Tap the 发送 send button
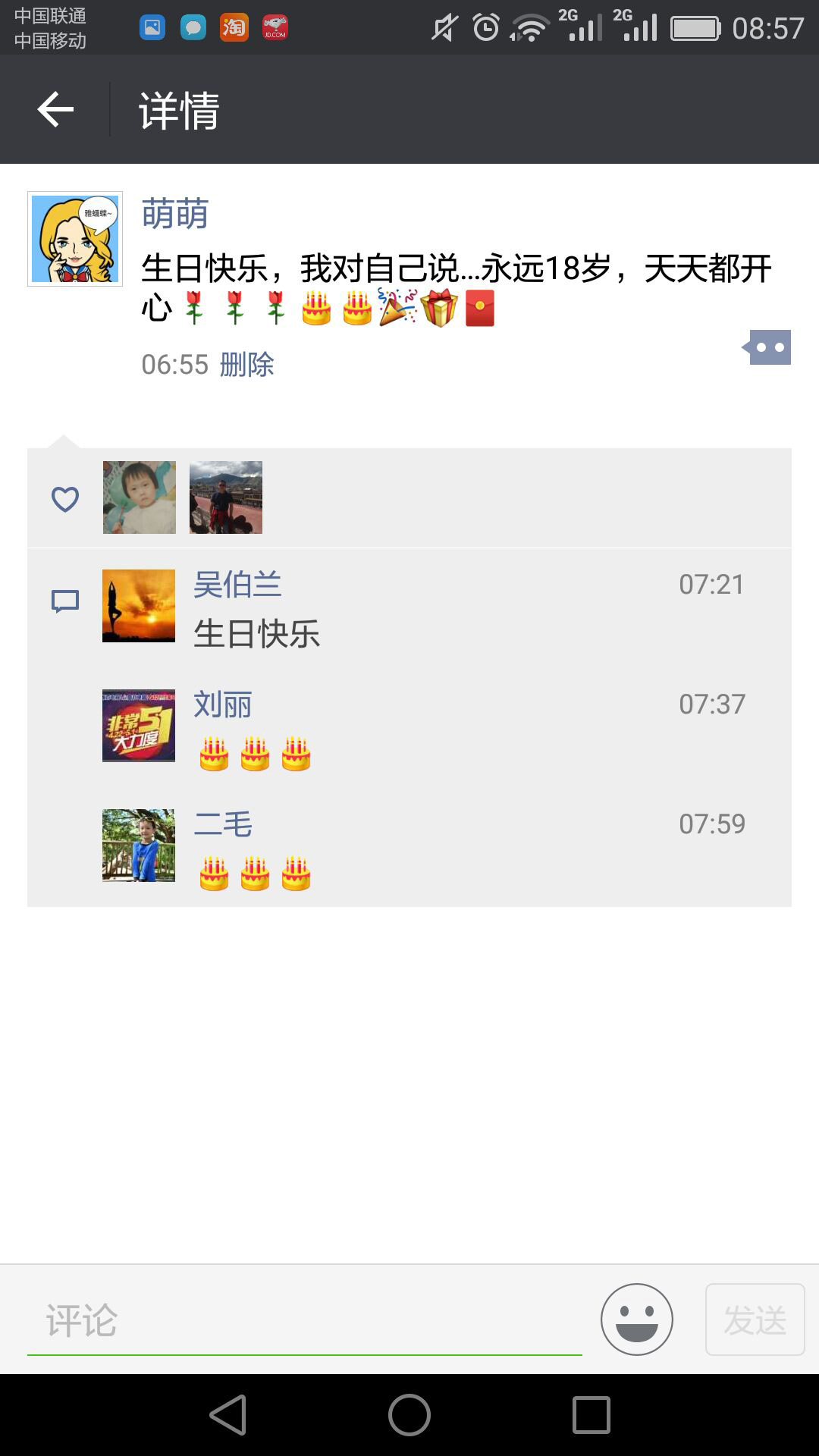819x1456 pixels. point(755,1319)
